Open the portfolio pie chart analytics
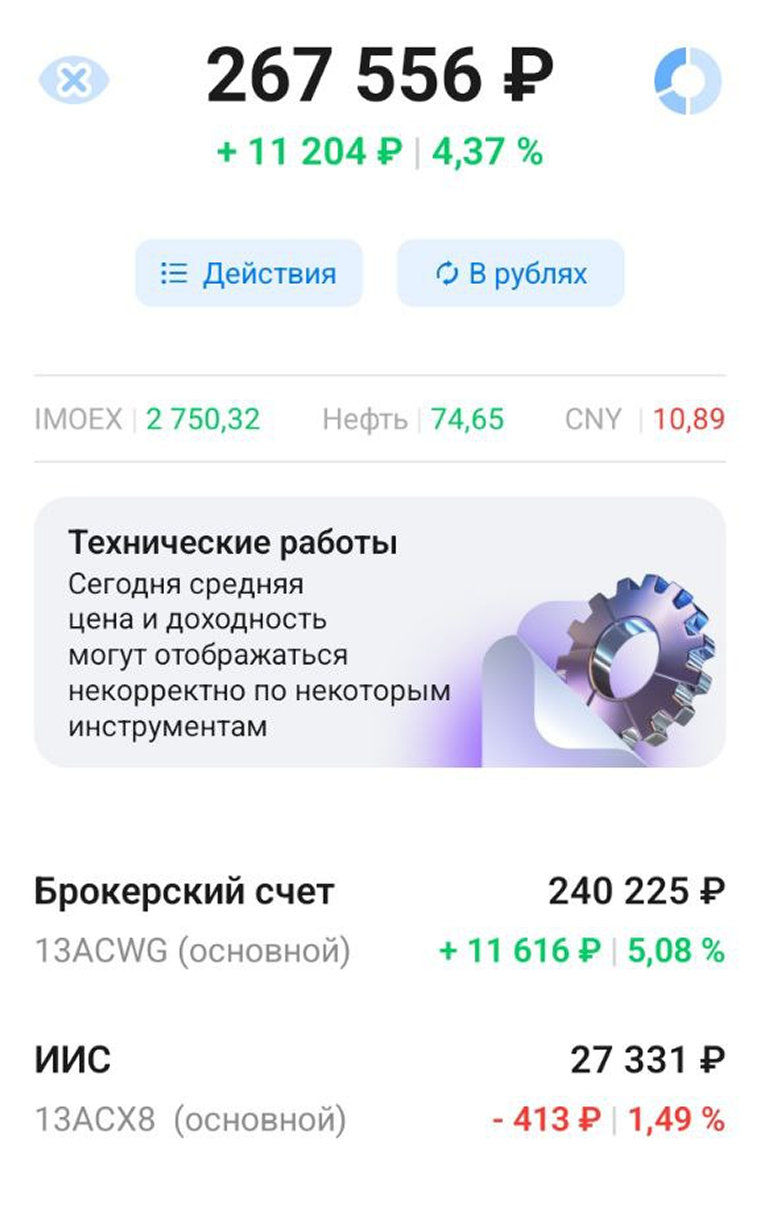 click(x=687, y=81)
